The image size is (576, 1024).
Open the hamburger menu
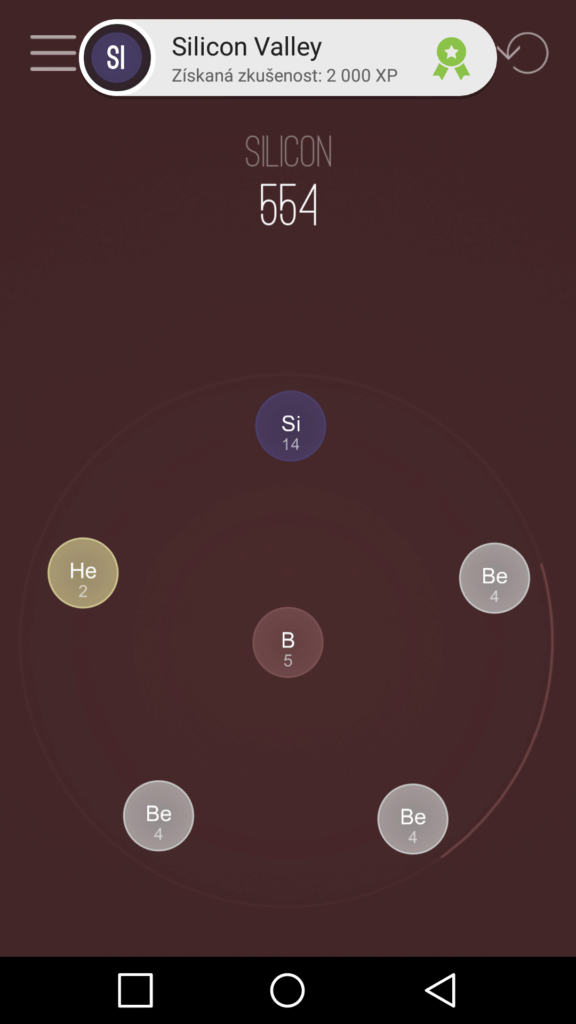(54, 53)
